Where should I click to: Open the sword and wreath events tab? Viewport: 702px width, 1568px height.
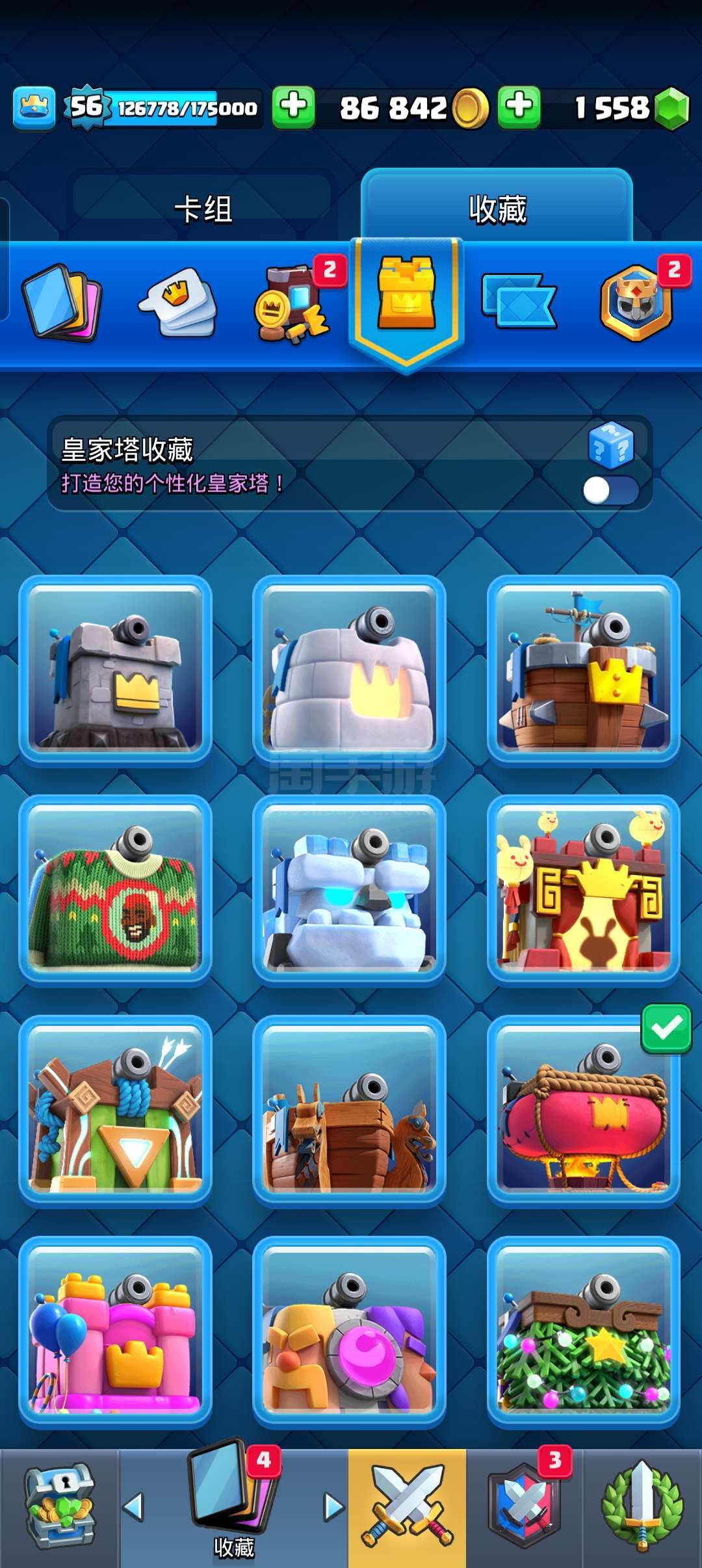pos(642,1506)
